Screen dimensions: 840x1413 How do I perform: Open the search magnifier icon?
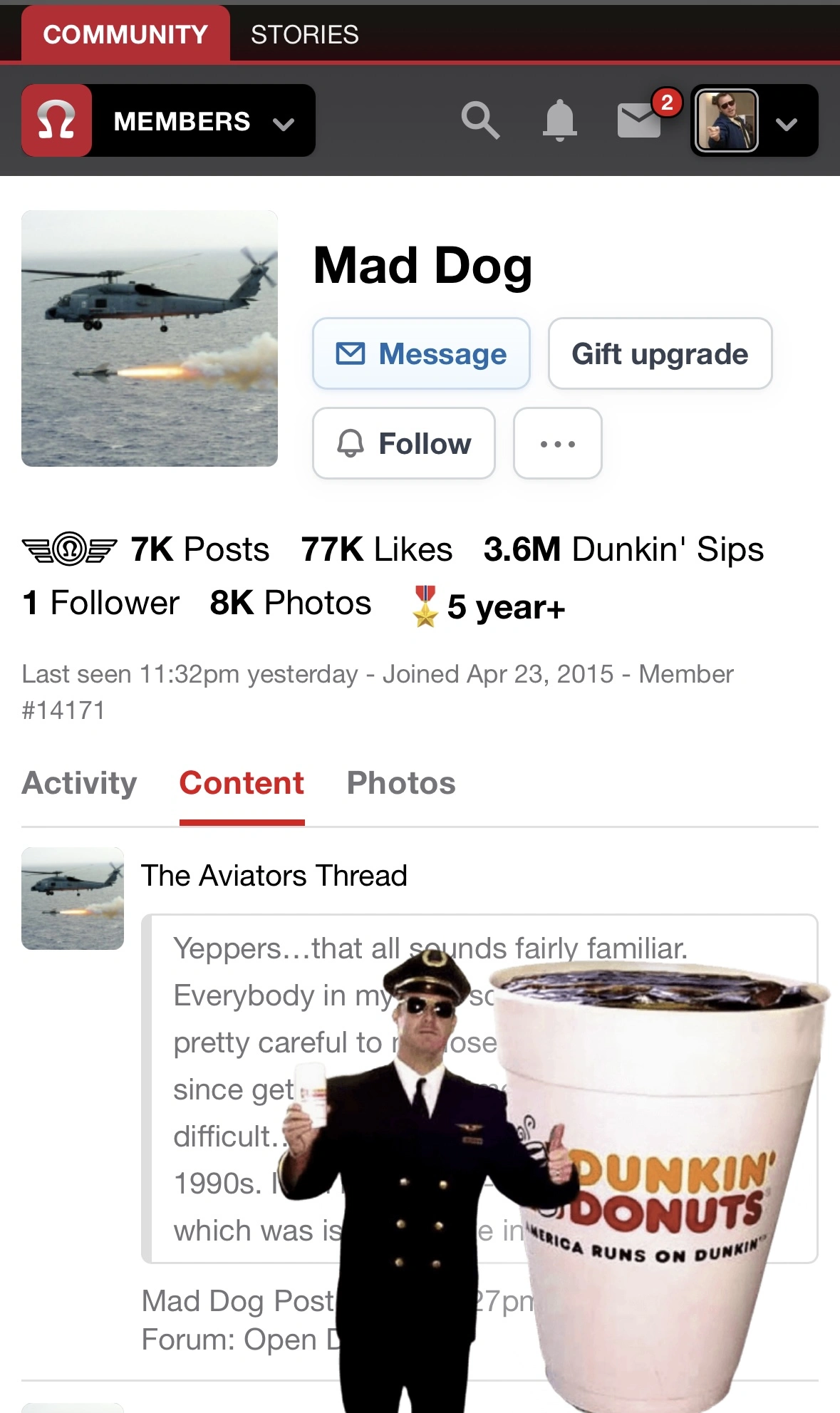[480, 120]
